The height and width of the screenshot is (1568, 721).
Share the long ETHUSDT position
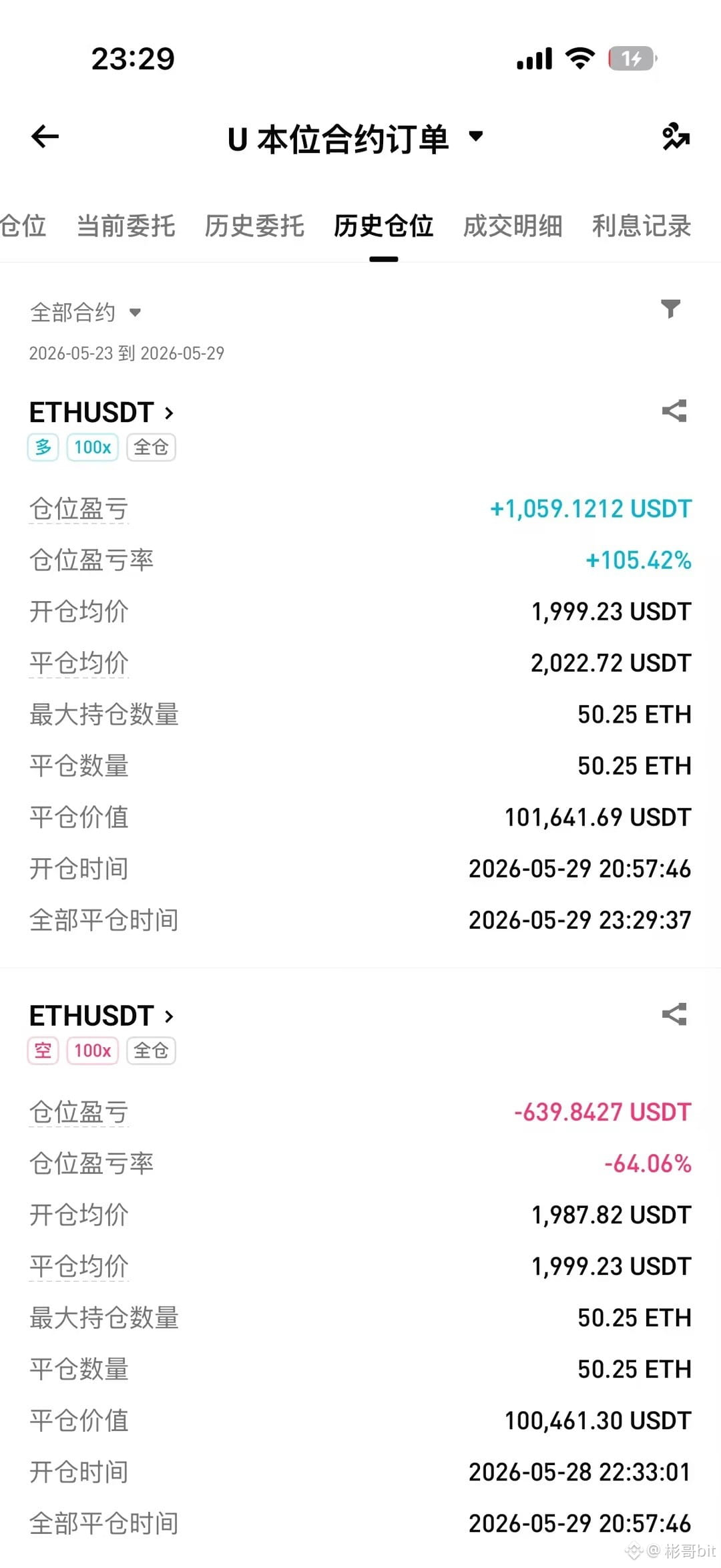674,411
